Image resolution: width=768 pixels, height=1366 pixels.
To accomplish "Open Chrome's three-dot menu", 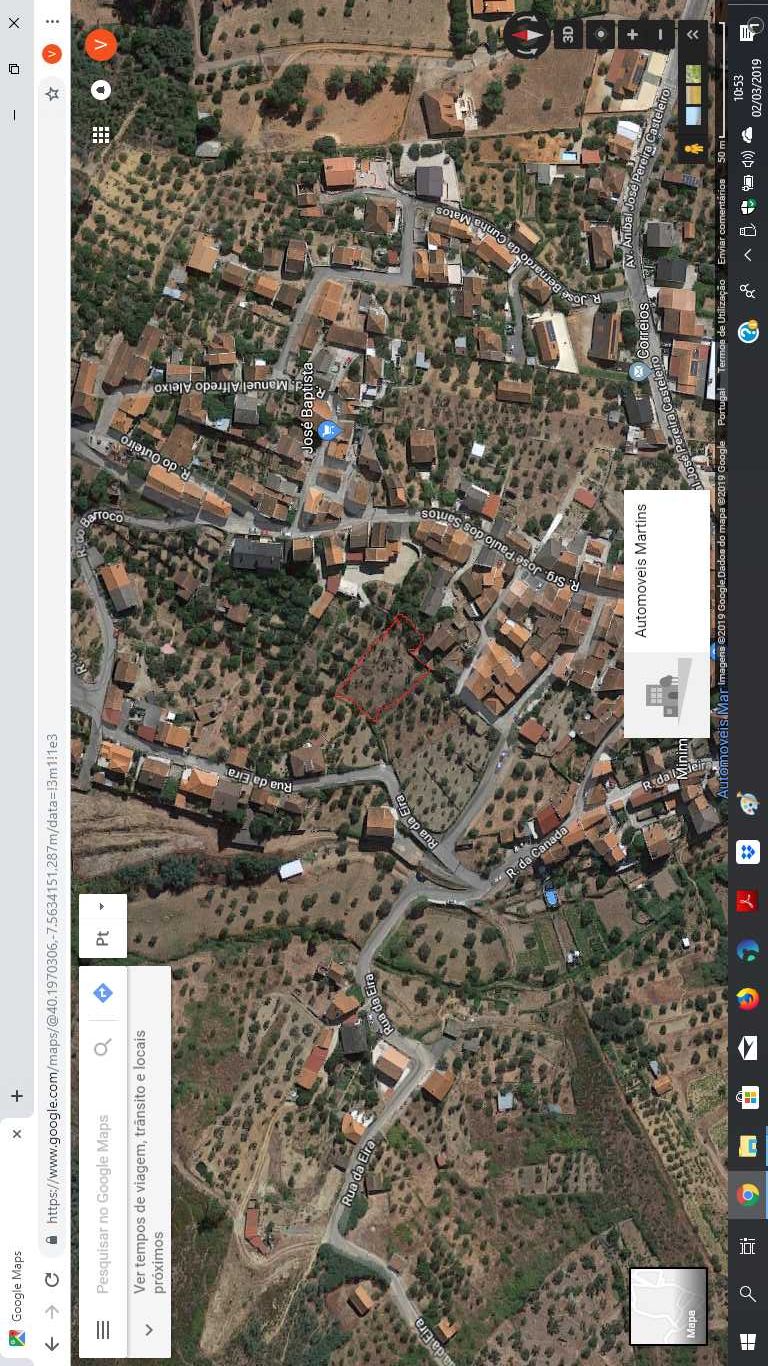I will pyautogui.click(x=52, y=22).
